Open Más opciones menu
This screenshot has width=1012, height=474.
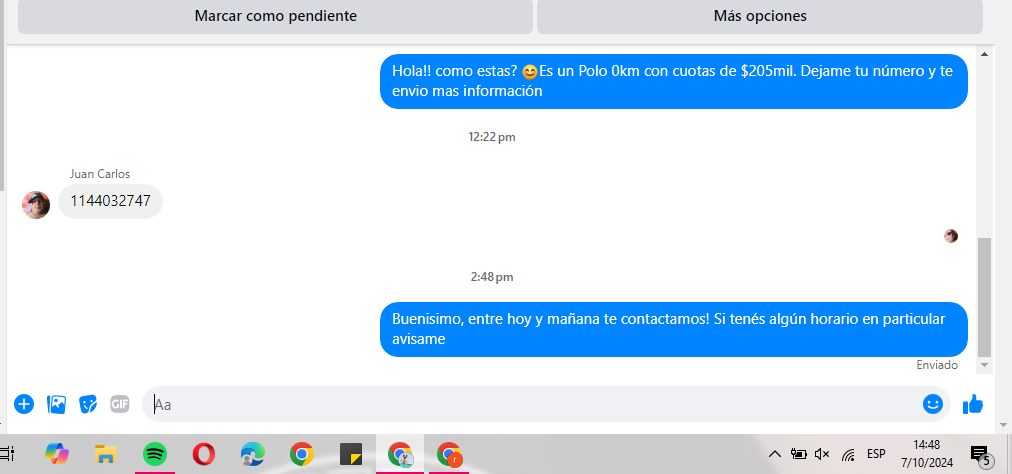pyautogui.click(x=760, y=16)
